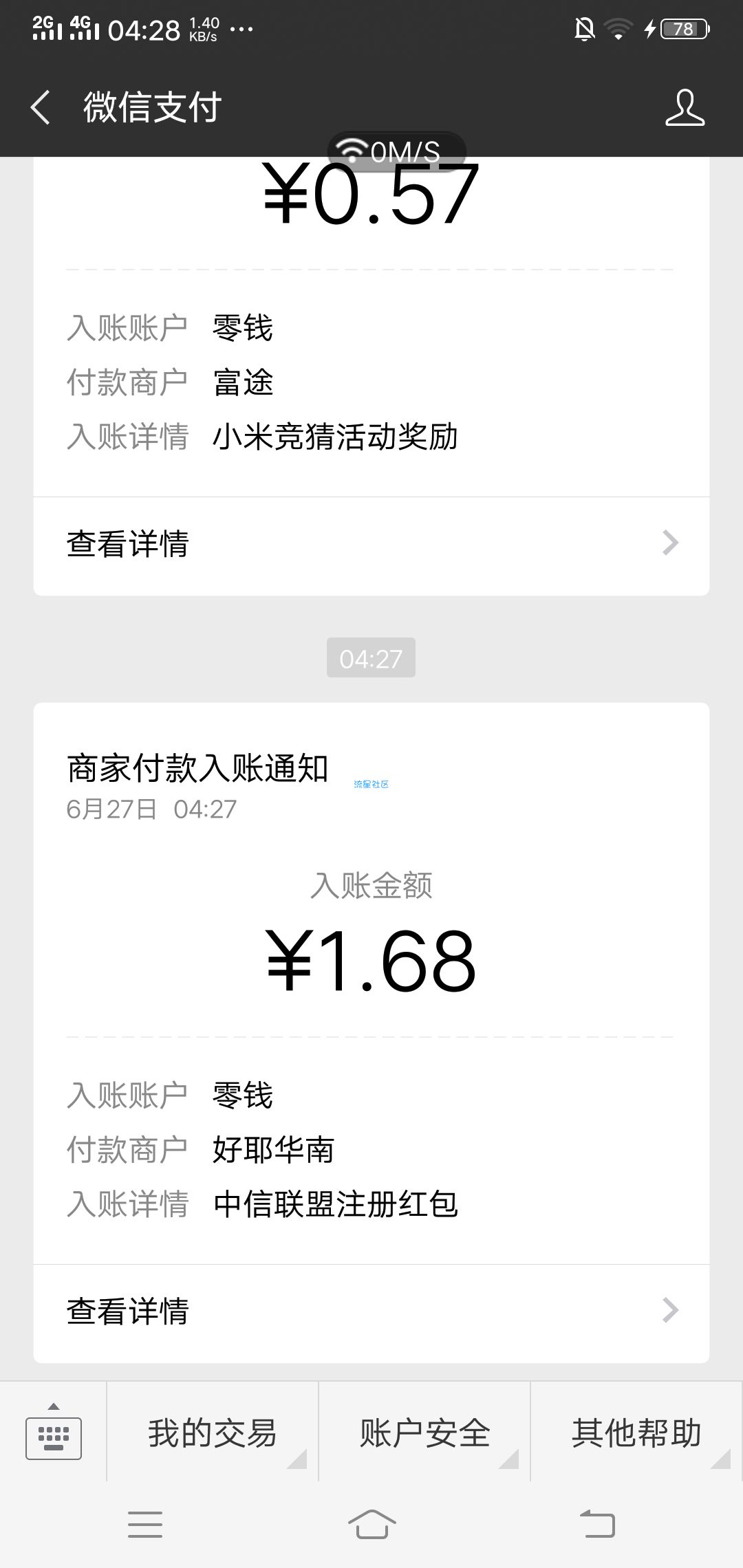Go back from 微信支付 screen
The width and height of the screenshot is (743, 1568).
(40, 108)
